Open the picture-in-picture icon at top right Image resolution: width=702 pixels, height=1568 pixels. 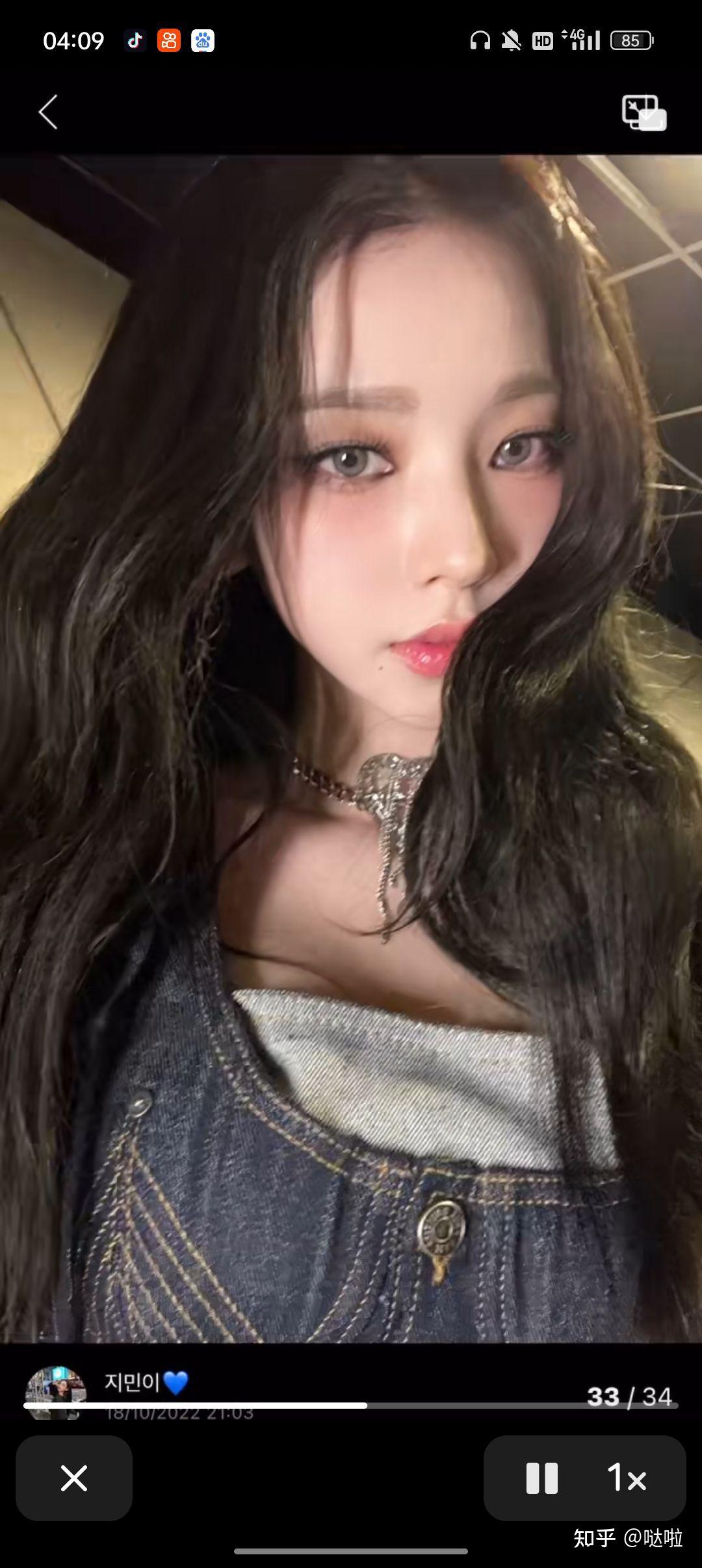(x=643, y=113)
